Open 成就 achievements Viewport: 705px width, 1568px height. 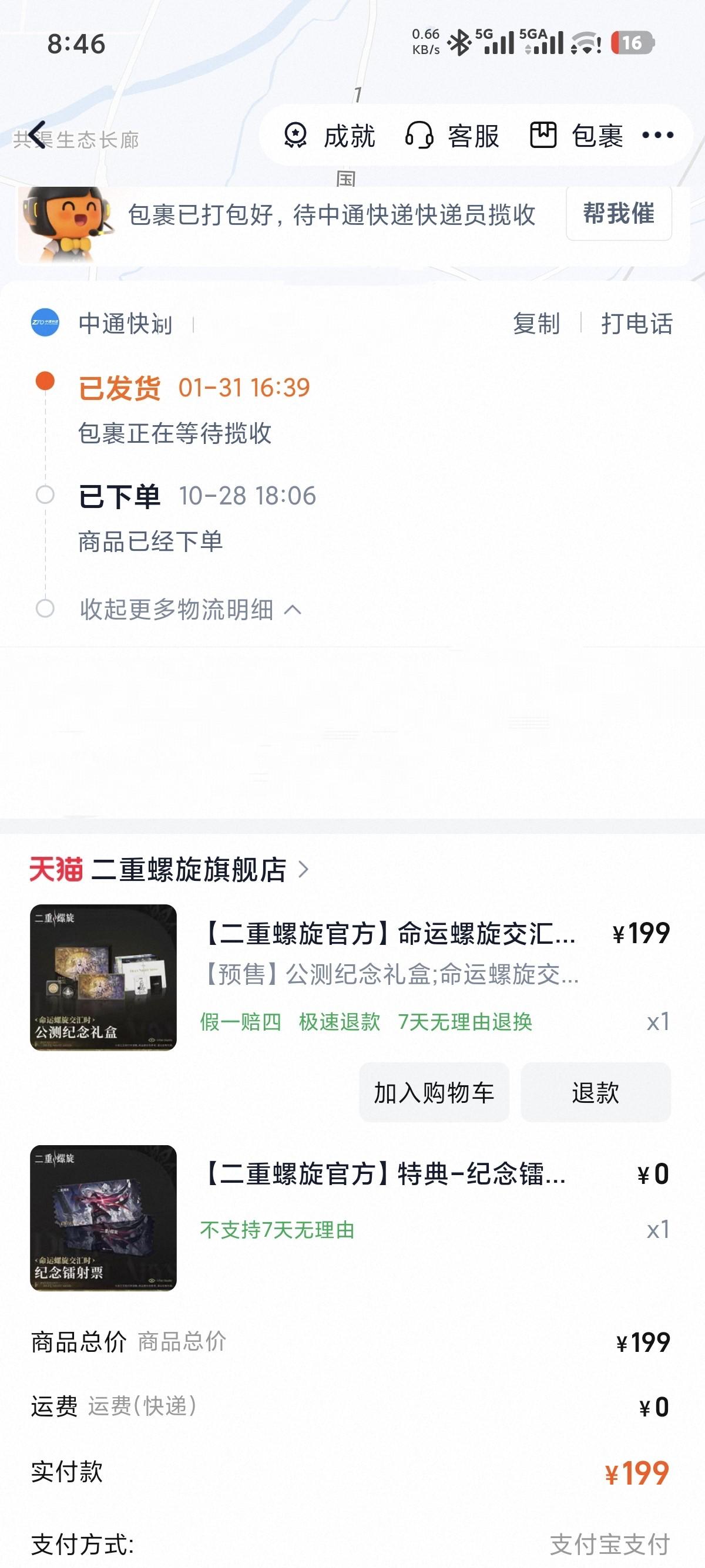point(330,135)
